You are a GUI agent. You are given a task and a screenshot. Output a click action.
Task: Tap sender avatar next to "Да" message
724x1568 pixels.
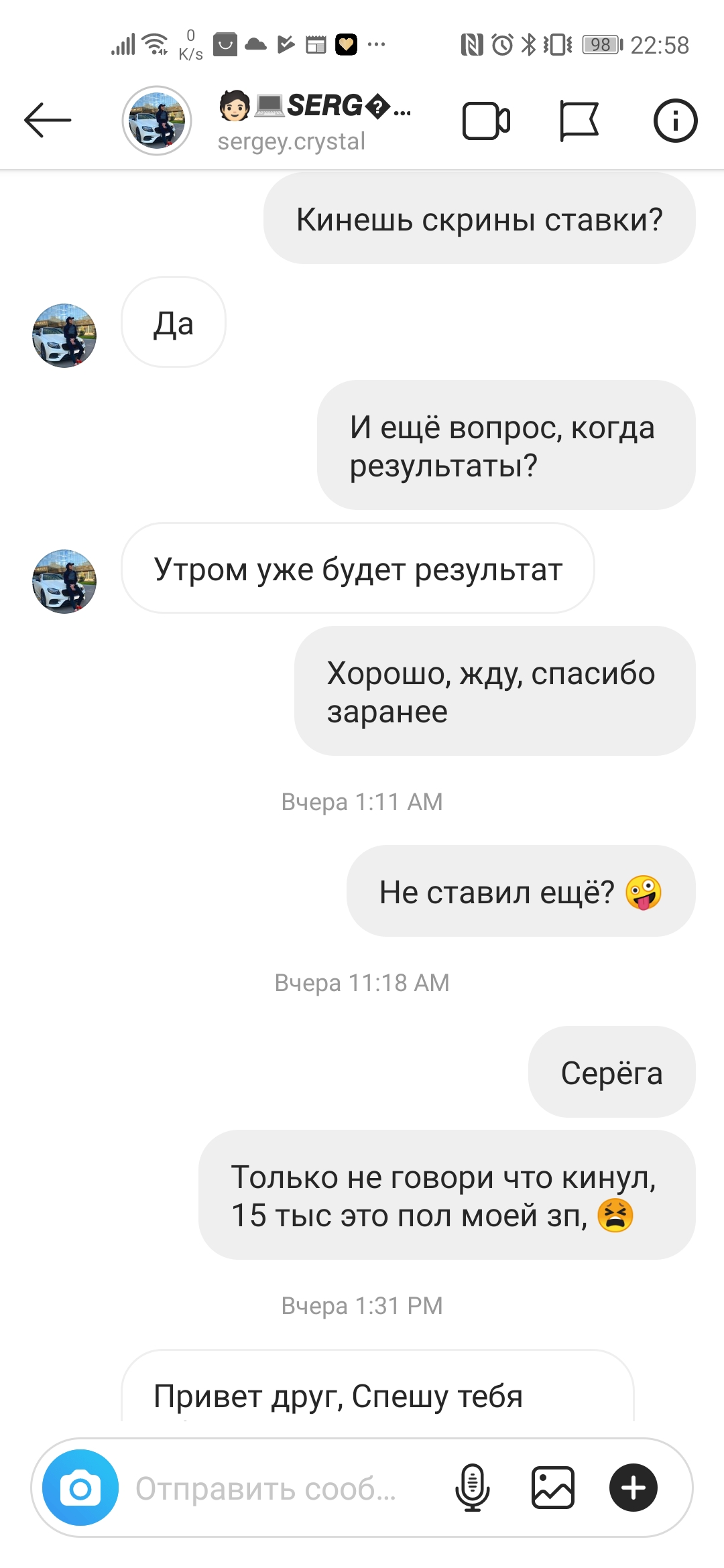[64, 335]
